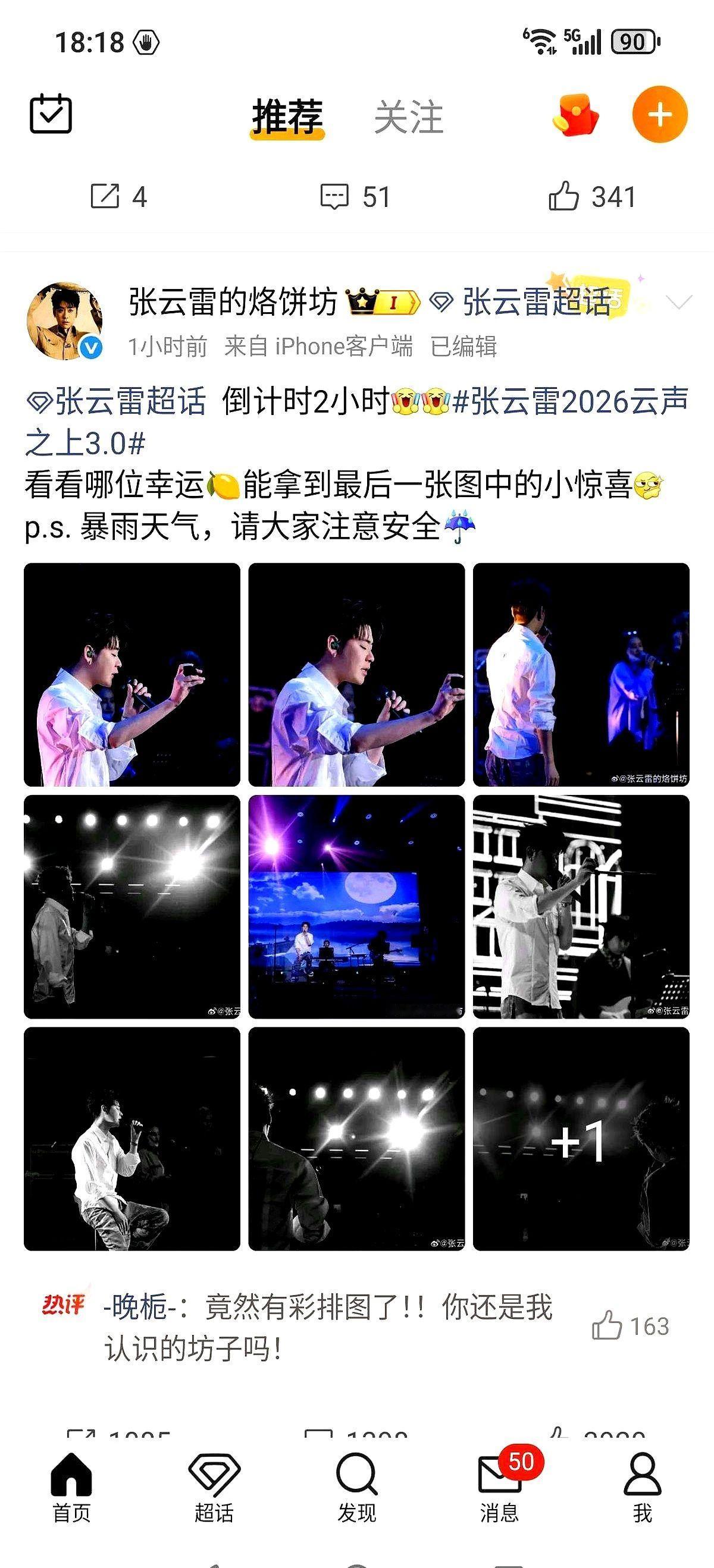Switch to the 关注 tab

408,117
